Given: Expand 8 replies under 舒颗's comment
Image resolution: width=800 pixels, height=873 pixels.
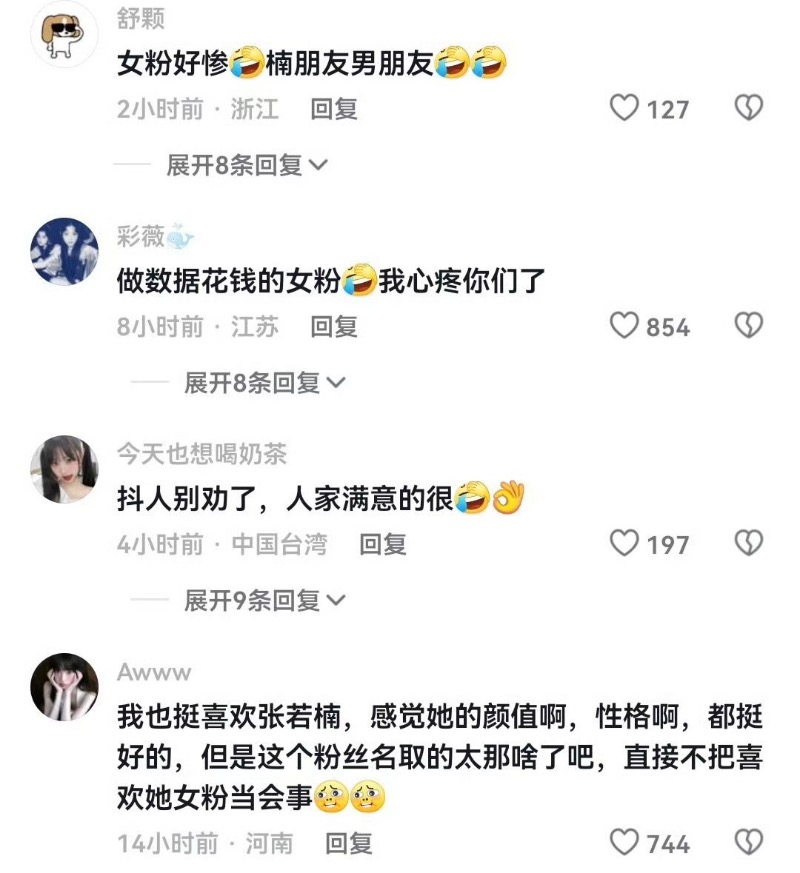Looking at the screenshot, I should point(246,165).
